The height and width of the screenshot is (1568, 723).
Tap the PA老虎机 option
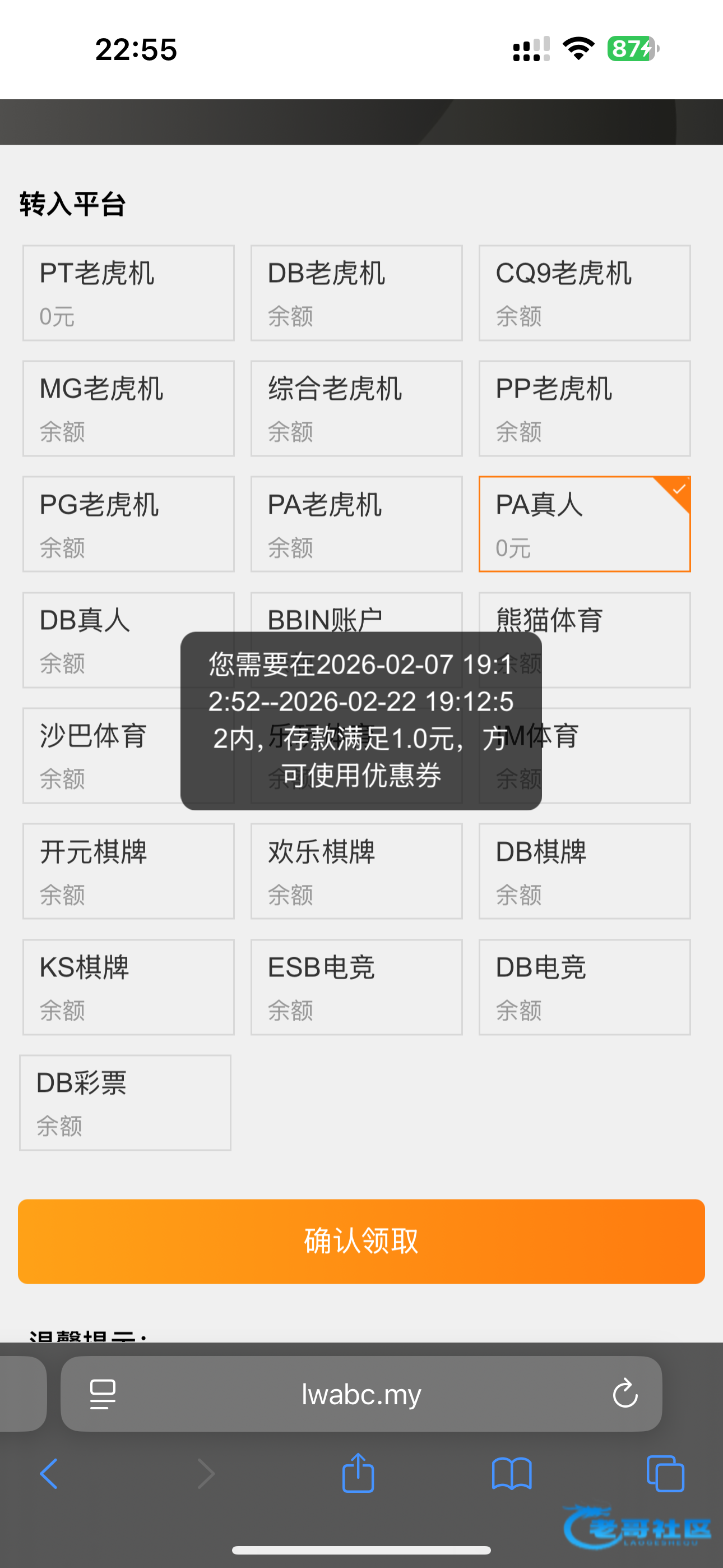coord(356,524)
